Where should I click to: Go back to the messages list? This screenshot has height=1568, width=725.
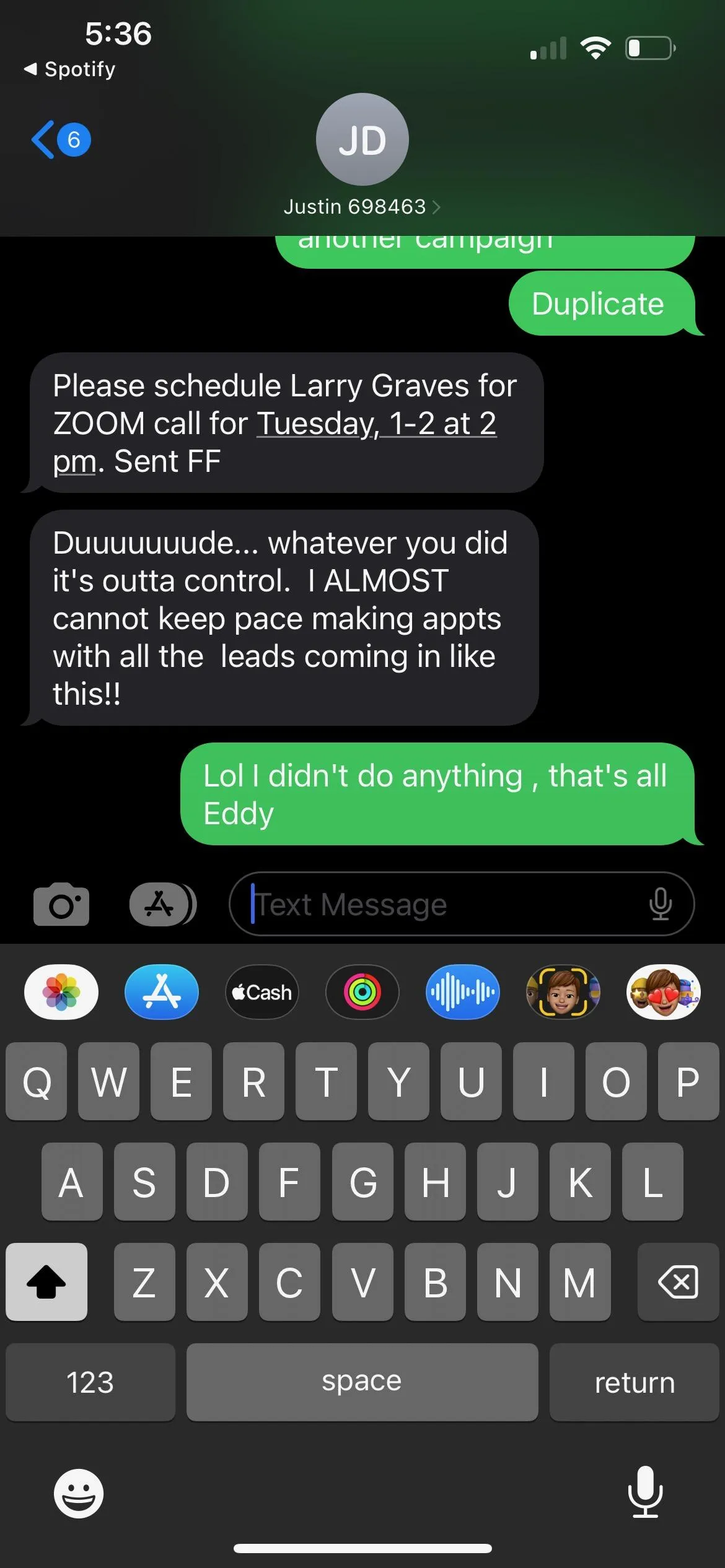(60, 139)
